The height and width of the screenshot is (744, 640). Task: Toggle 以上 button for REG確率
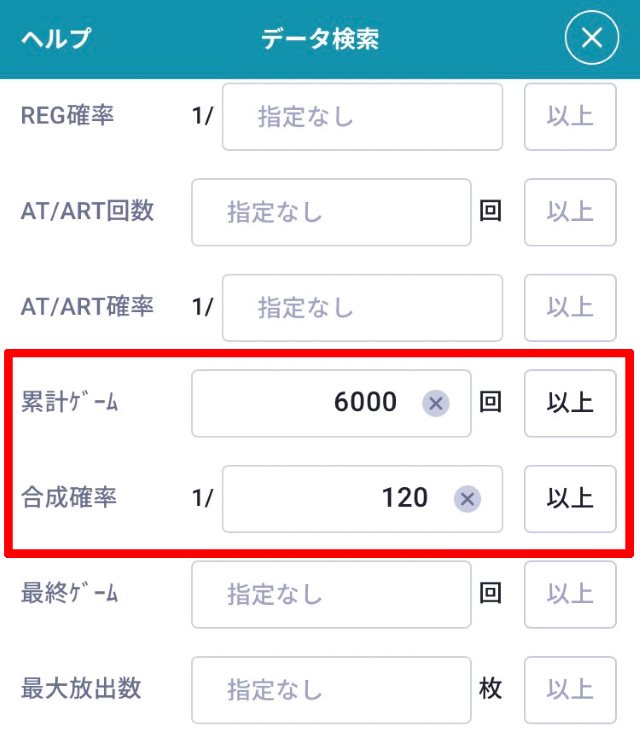click(570, 116)
